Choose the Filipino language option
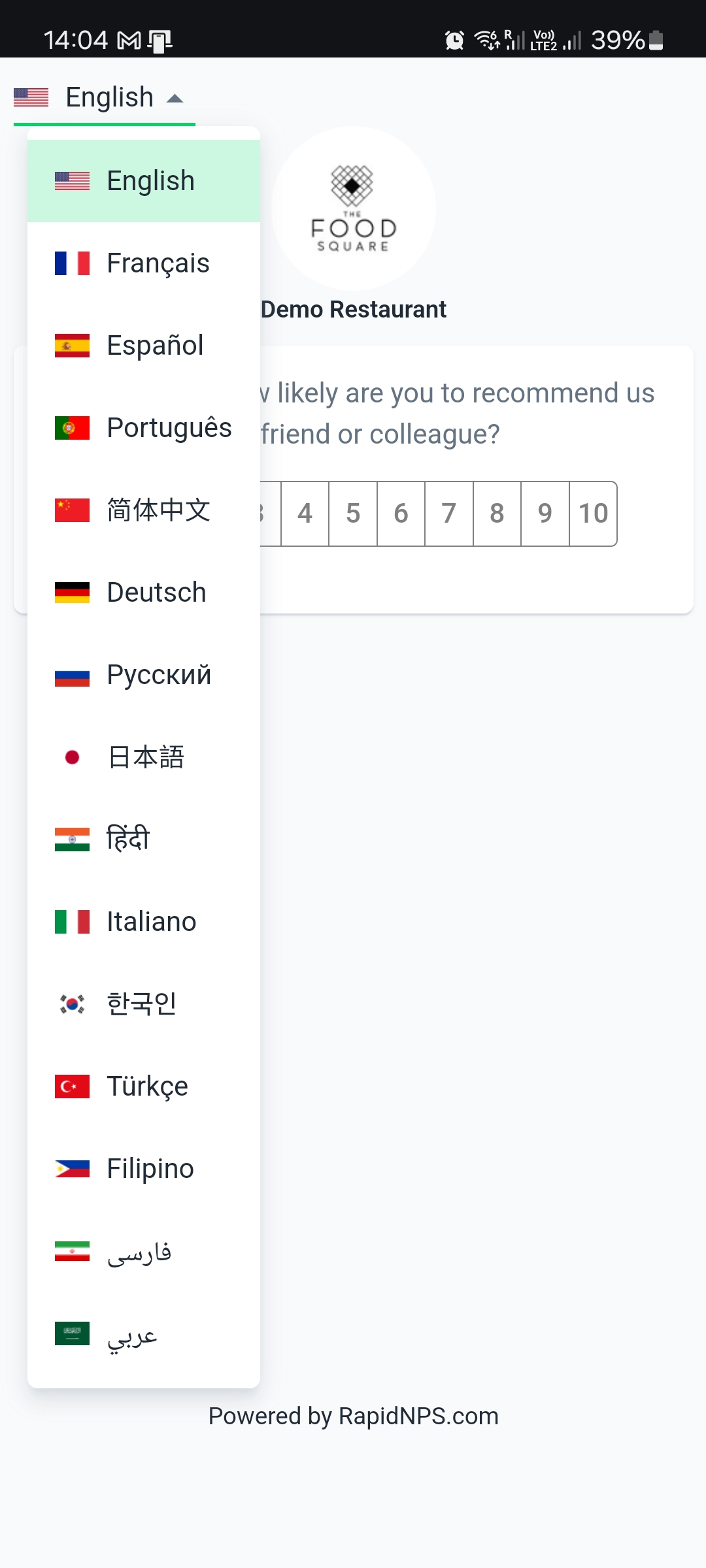 tap(149, 1169)
